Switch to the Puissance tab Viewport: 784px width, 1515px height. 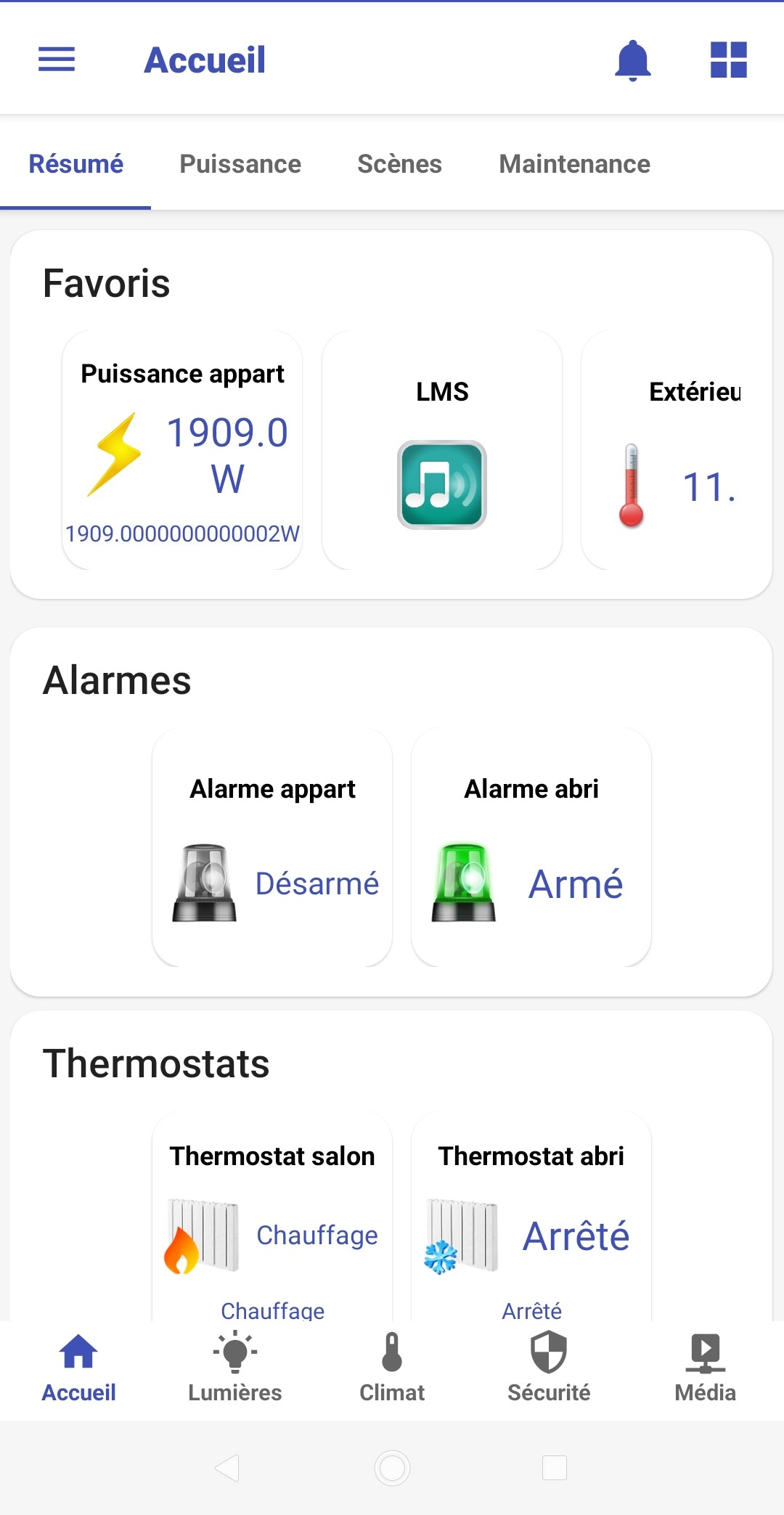[x=240, y=164]
